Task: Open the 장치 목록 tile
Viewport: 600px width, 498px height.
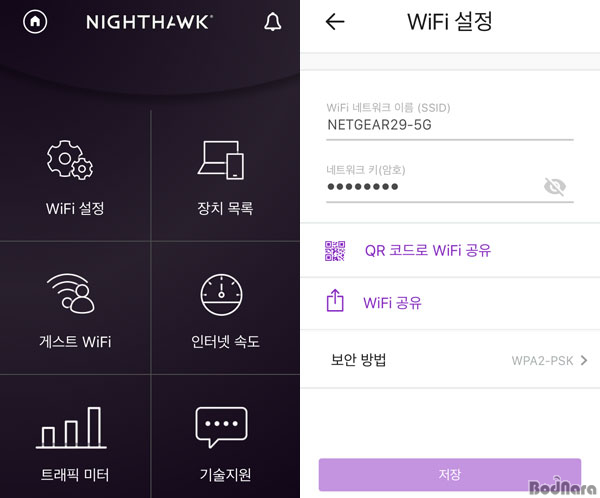Action: (x=225, y=178)
